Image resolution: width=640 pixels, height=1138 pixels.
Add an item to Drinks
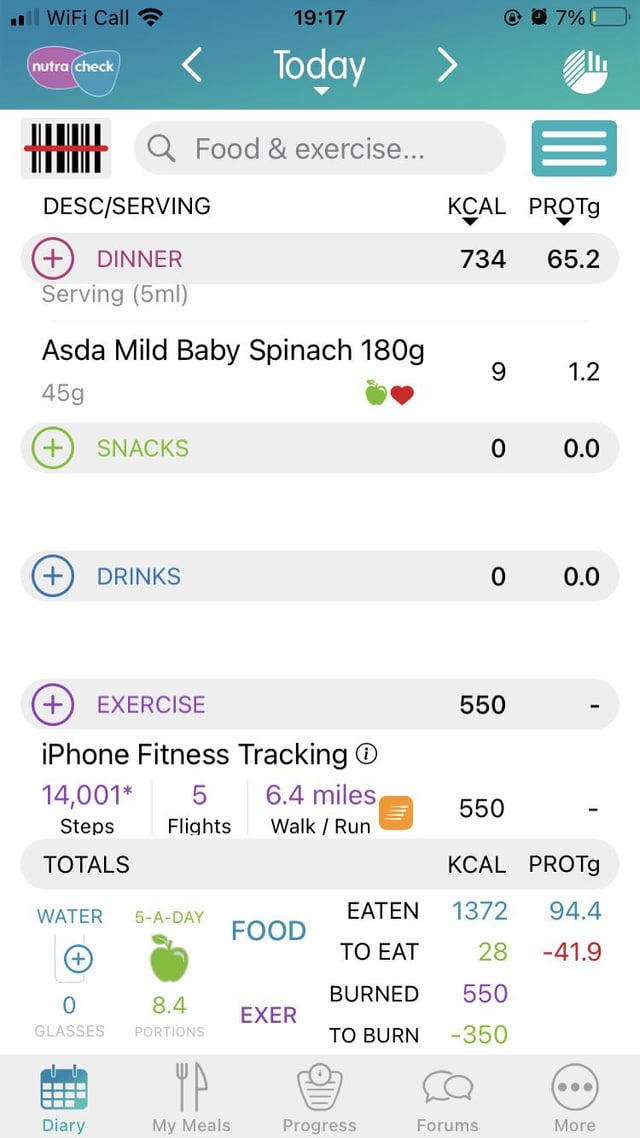coord(53,576)
